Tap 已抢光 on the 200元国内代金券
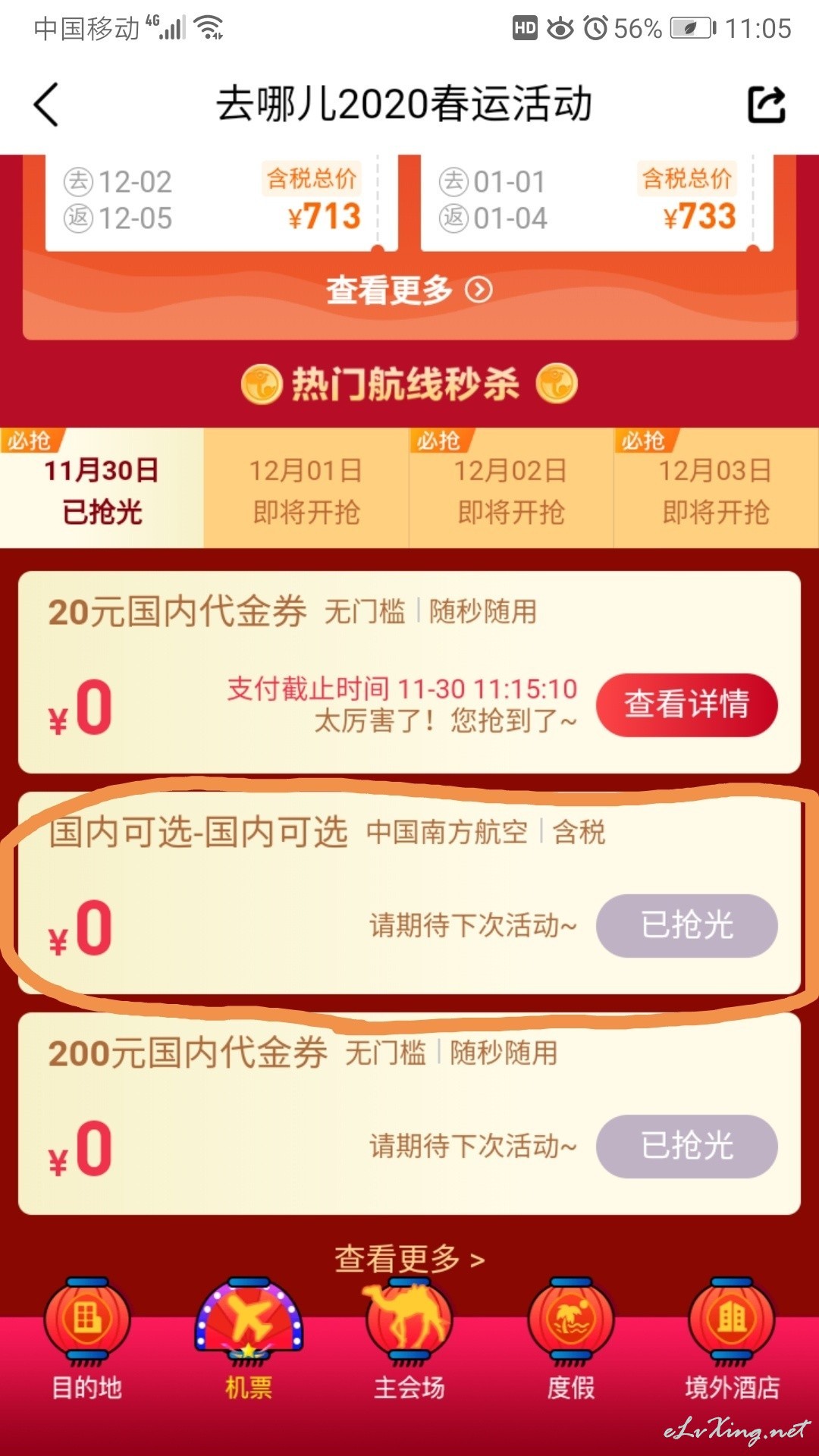 (687, 1146)
